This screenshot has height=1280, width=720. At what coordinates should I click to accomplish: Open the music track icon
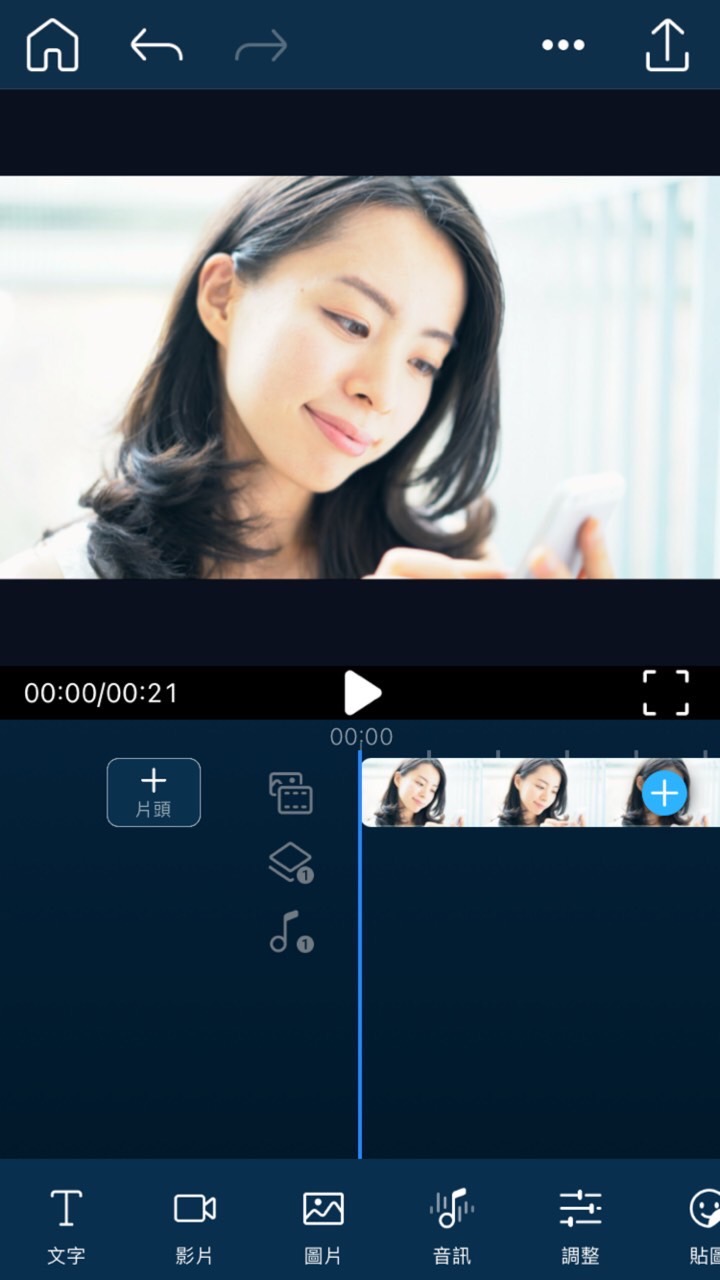coord(291,931)
